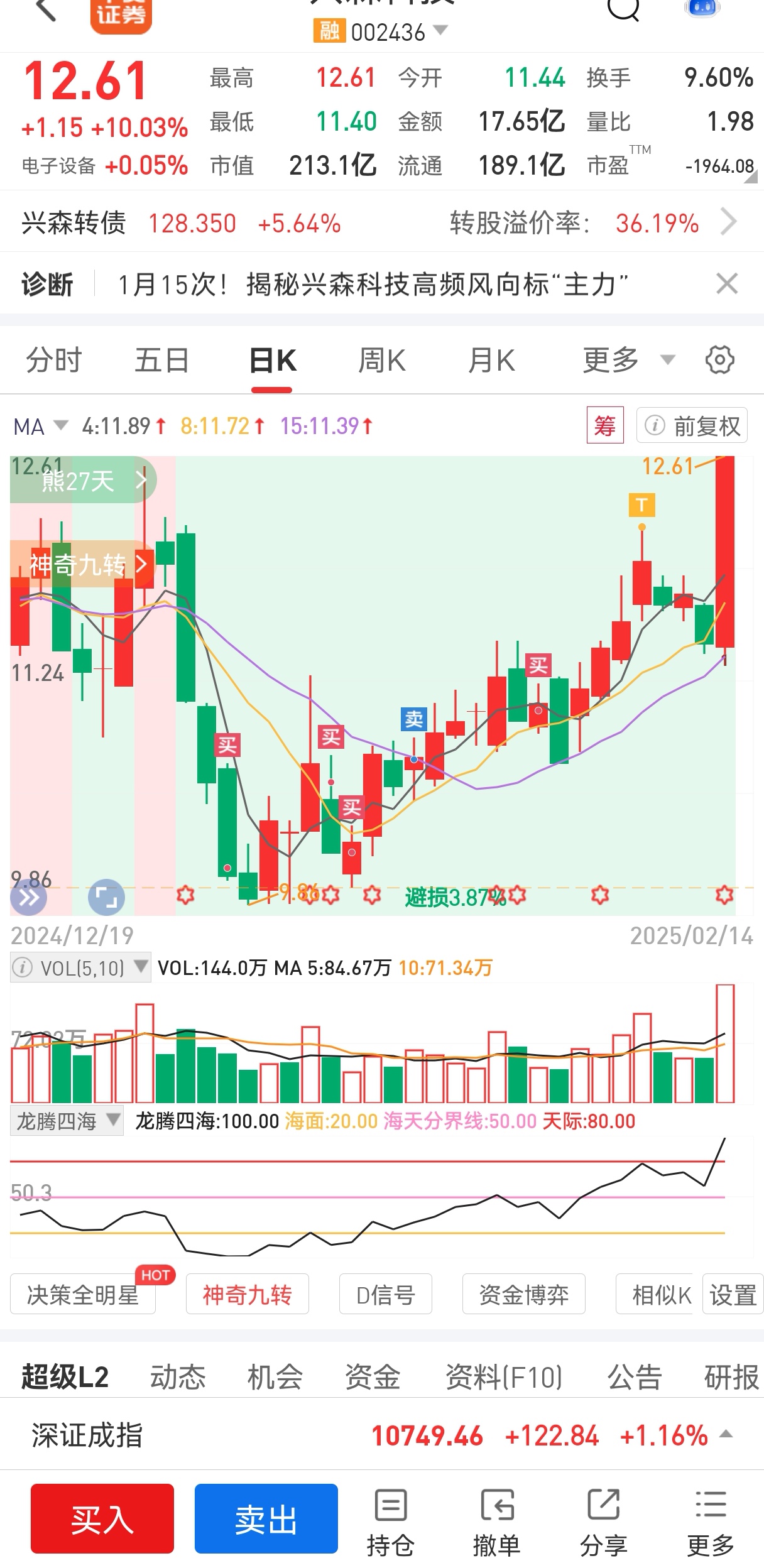Tap the red 买入 button
Screen dimensions: 764x1568
click(x=102, y=1518)
